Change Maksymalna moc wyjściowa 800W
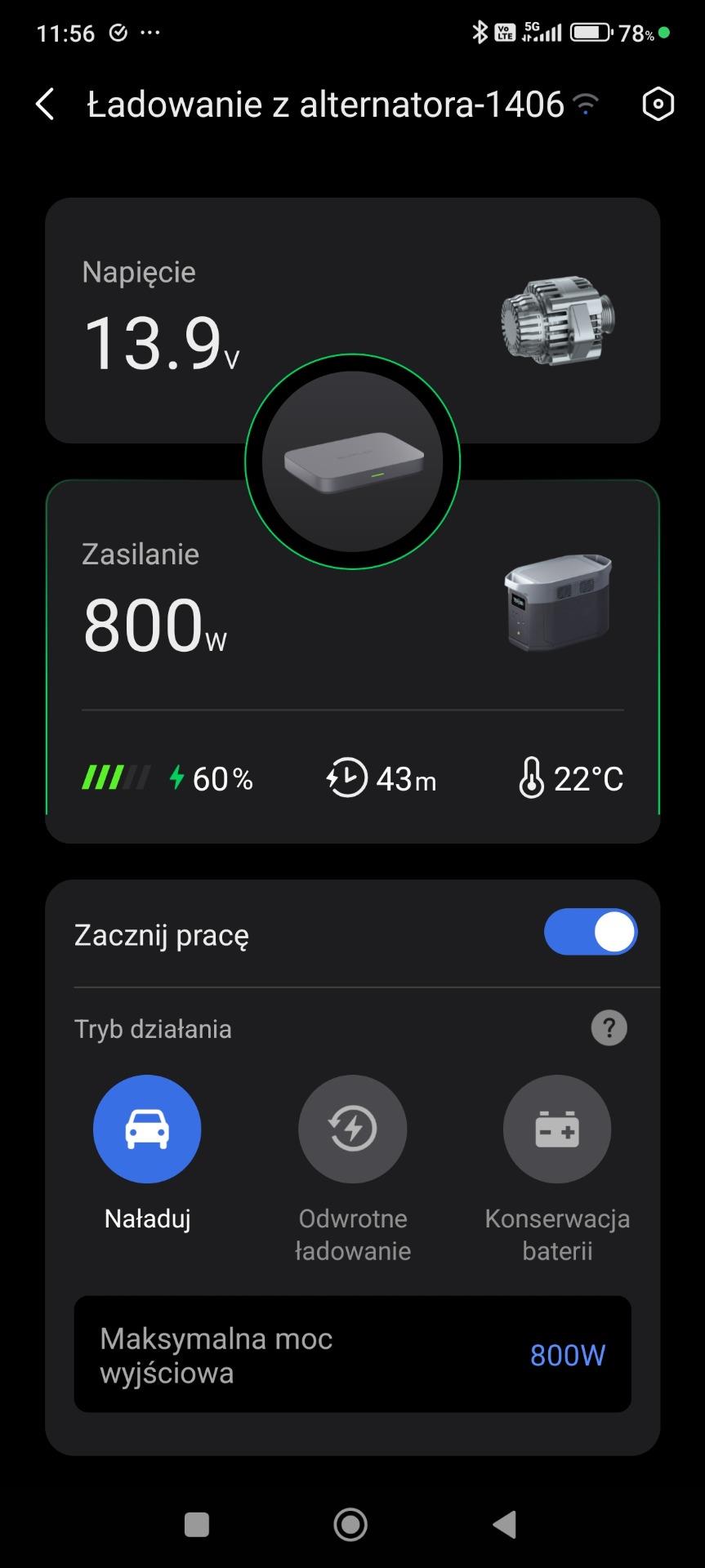Screen dimensions: 705x1568 567,1355
